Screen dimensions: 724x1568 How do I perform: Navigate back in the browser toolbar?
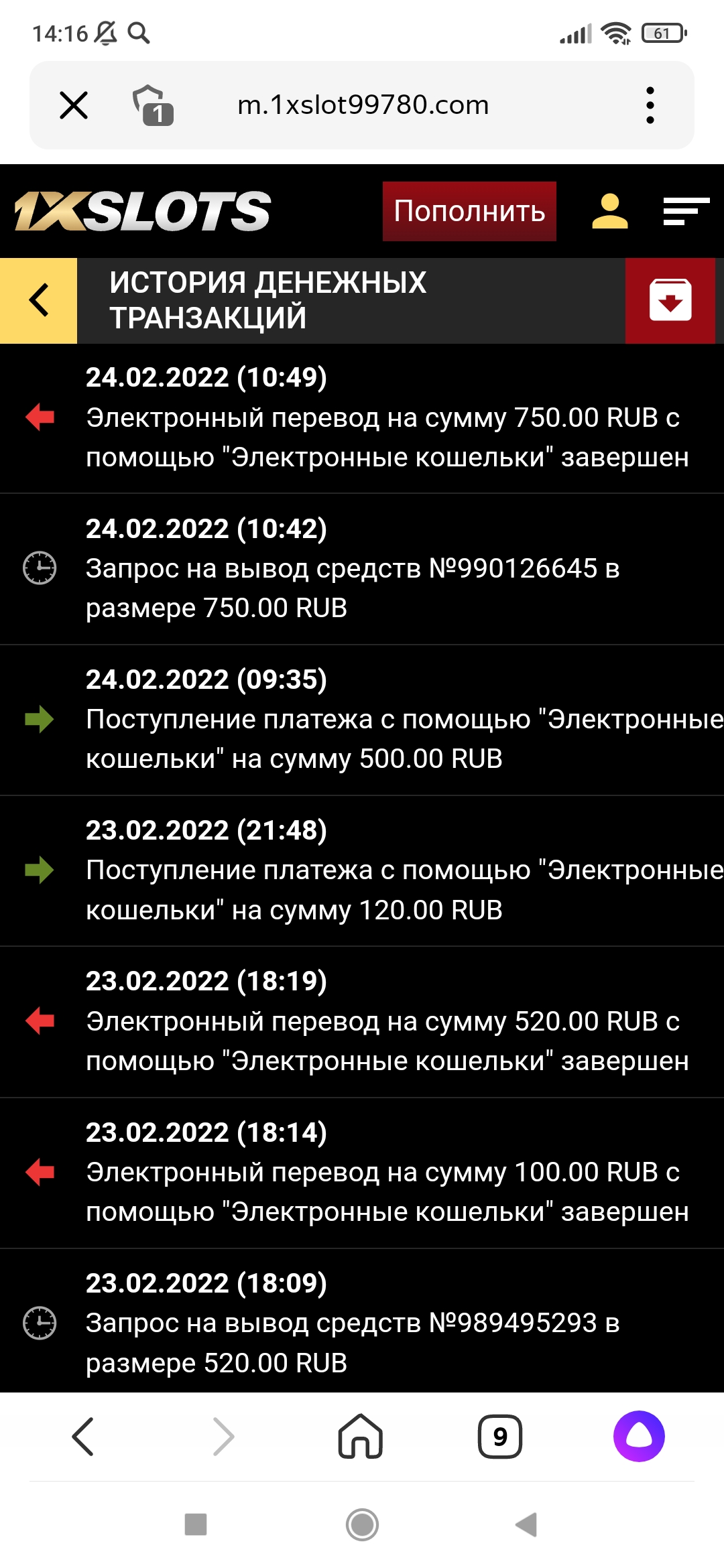pyautogui.click(x=83, y=1437)
